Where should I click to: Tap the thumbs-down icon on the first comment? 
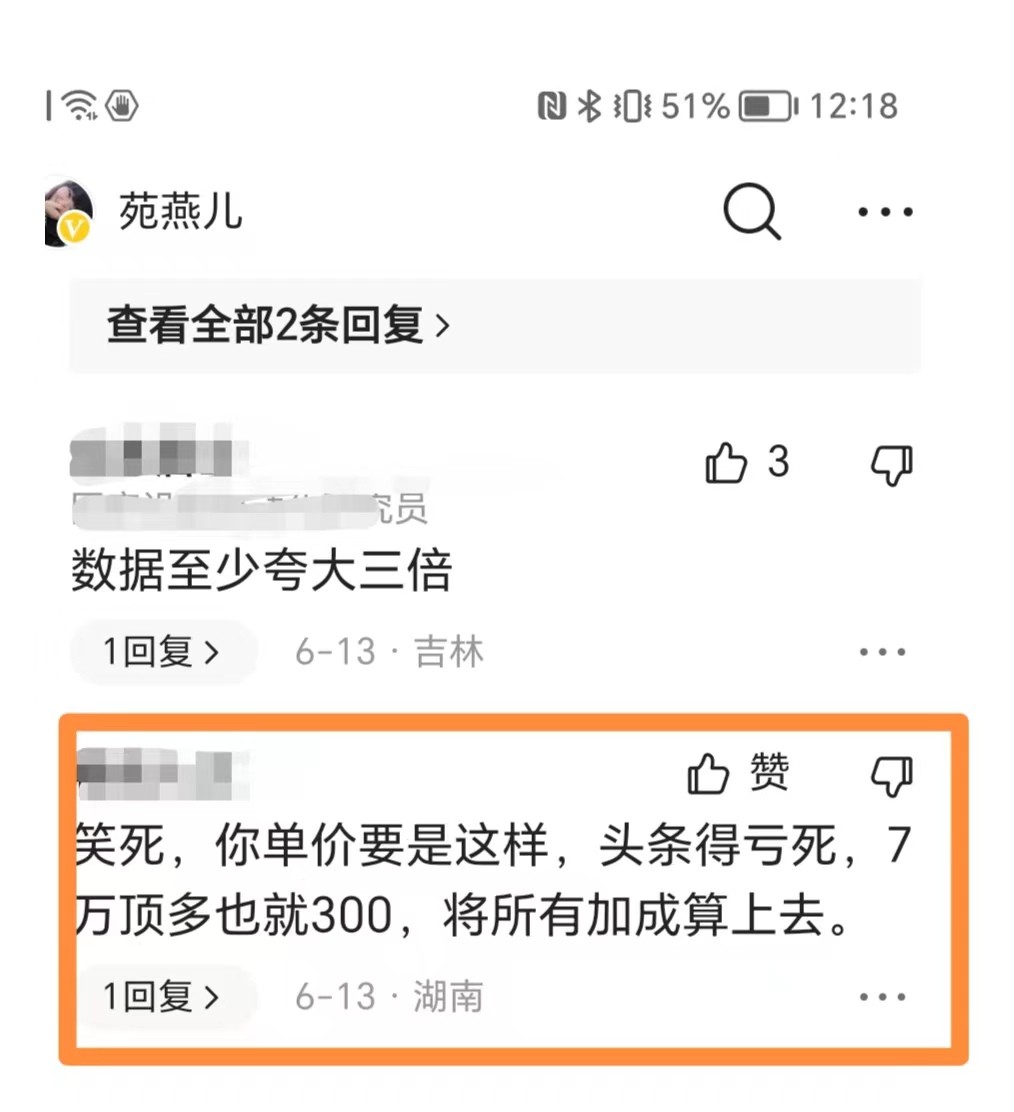coord(890,463)
